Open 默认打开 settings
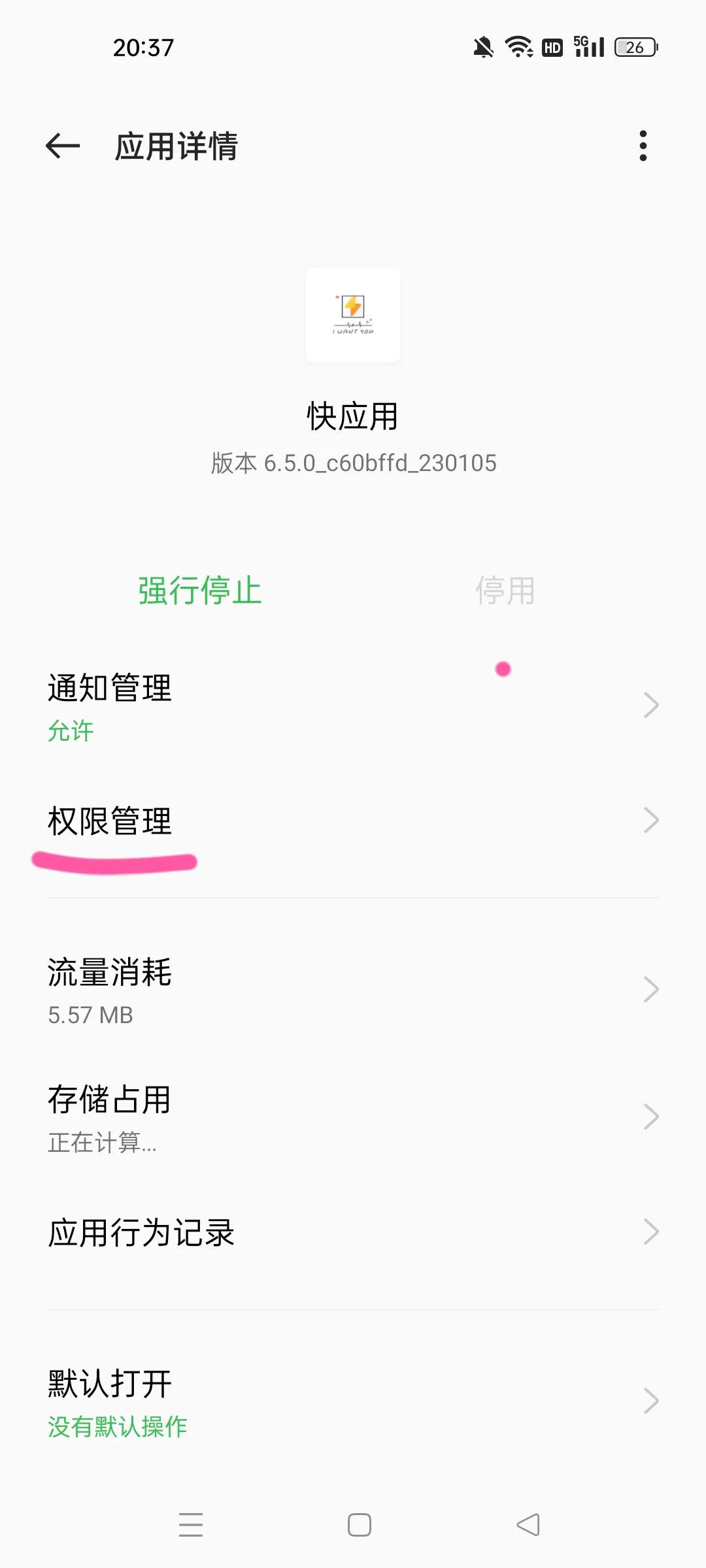Viewport: 706px width, 1568px height. (353, 1401)
